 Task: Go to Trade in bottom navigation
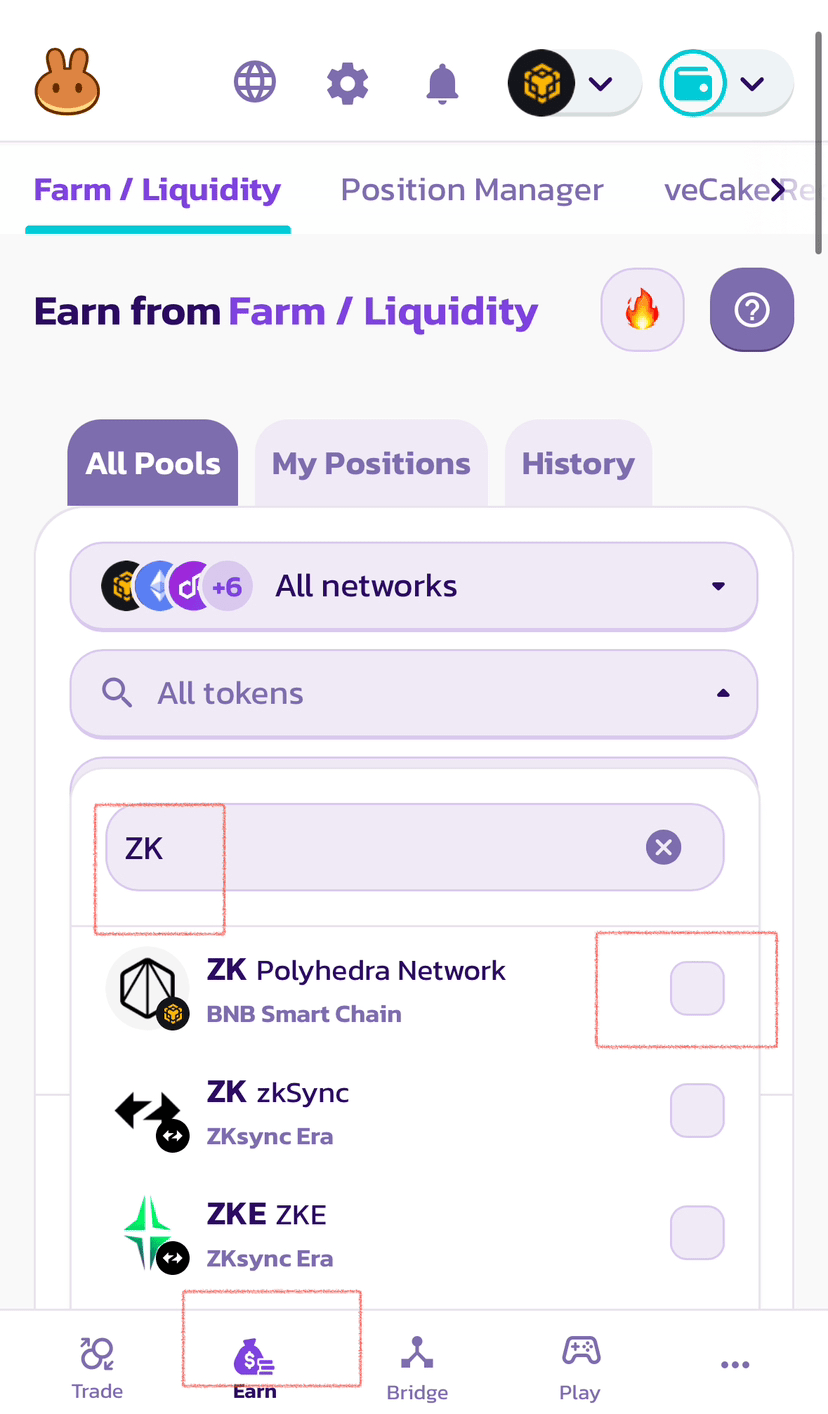click(97, 1367)
